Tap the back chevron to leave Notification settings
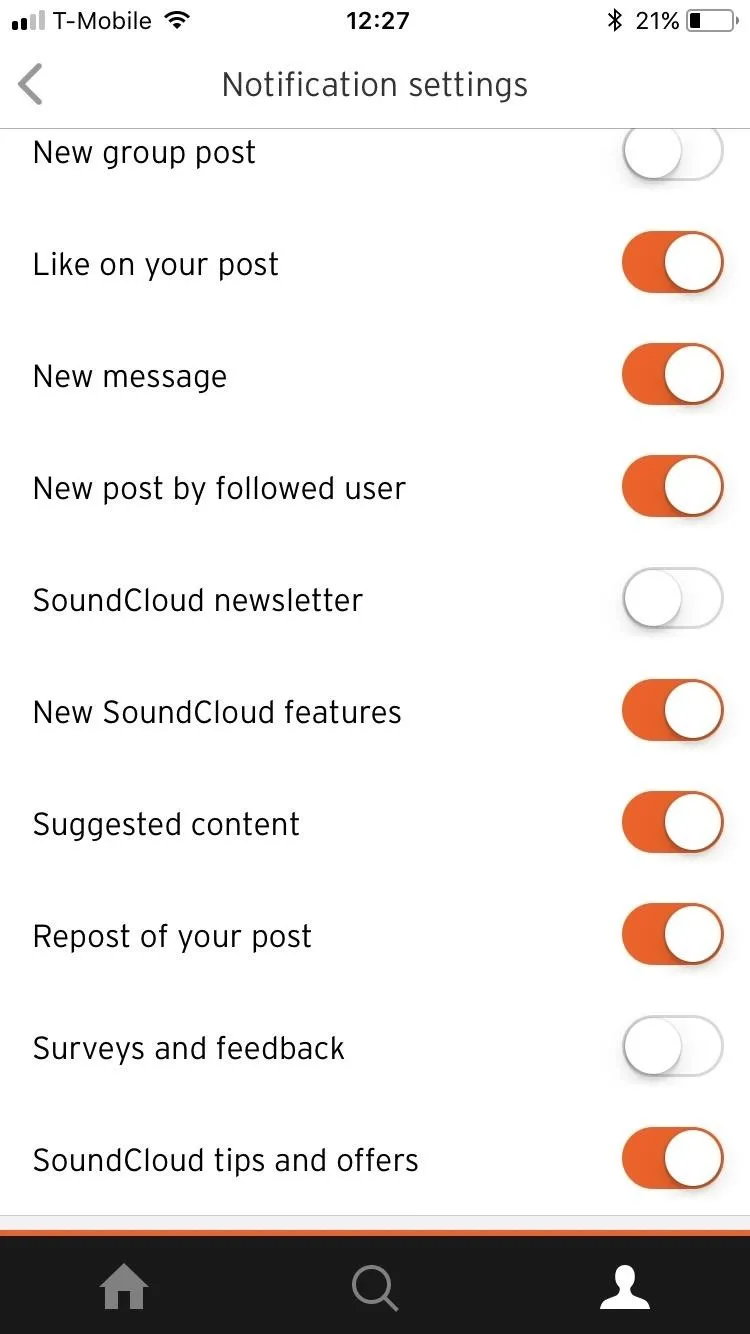The image size is (750, 1334). coord(30,84)
